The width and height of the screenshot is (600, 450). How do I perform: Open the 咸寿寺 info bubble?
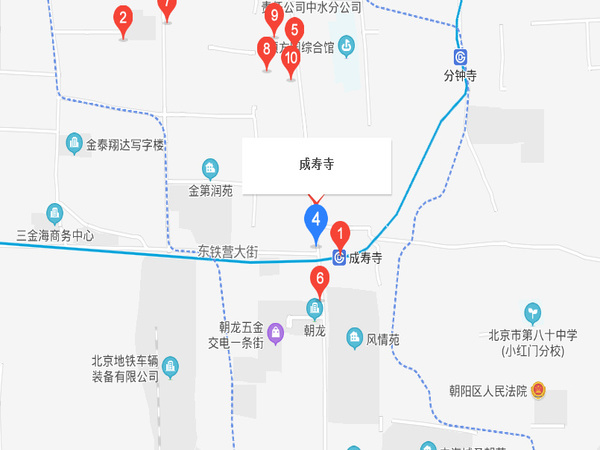pos(316,166)
